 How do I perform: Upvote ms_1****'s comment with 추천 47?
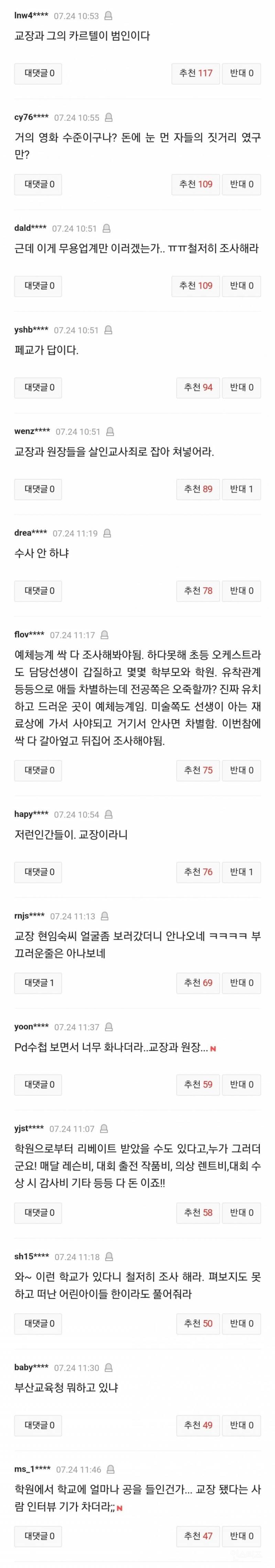198,1535
